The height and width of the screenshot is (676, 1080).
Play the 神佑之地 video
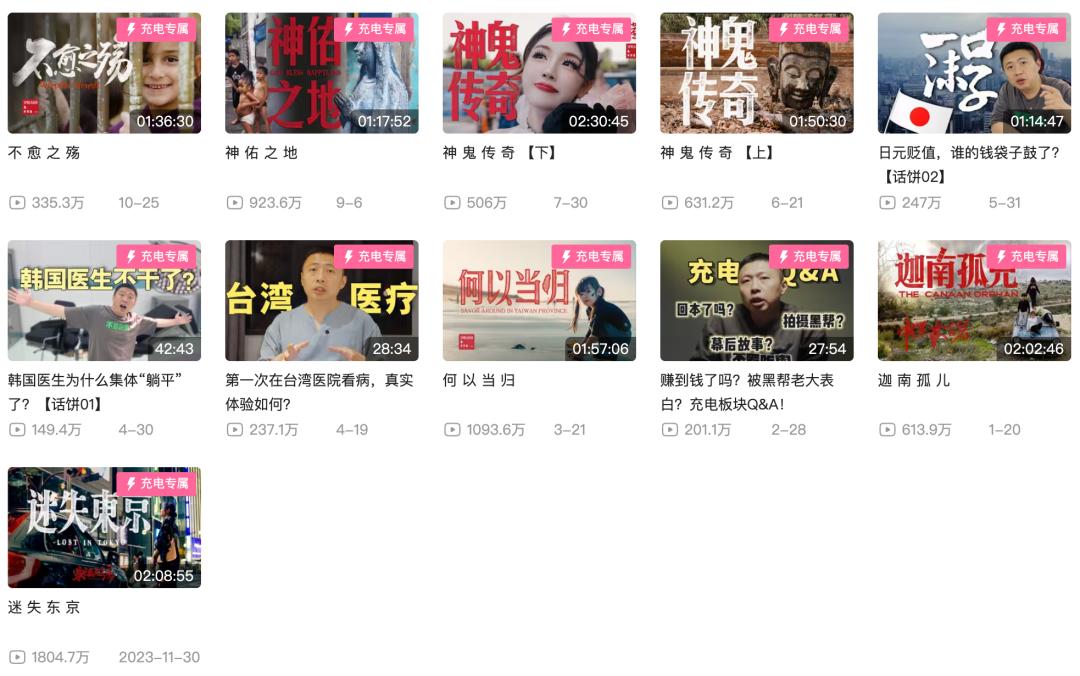tap(321, 73)
